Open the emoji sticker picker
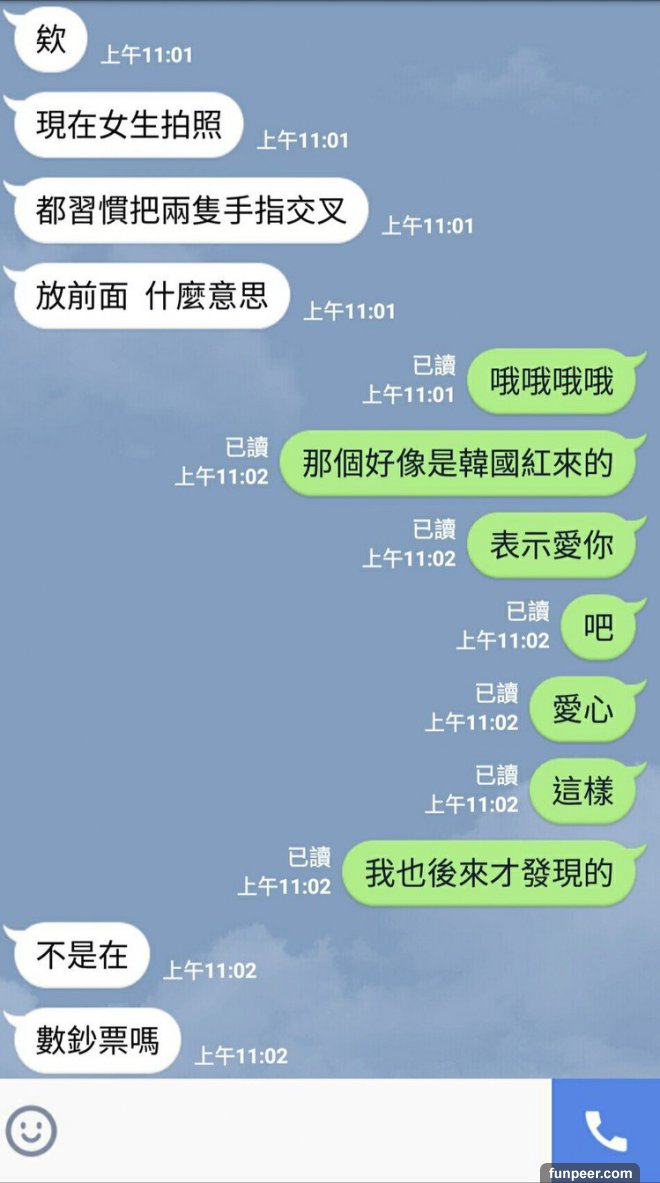The image size is (660, 1183). [x=32, y=1131]
